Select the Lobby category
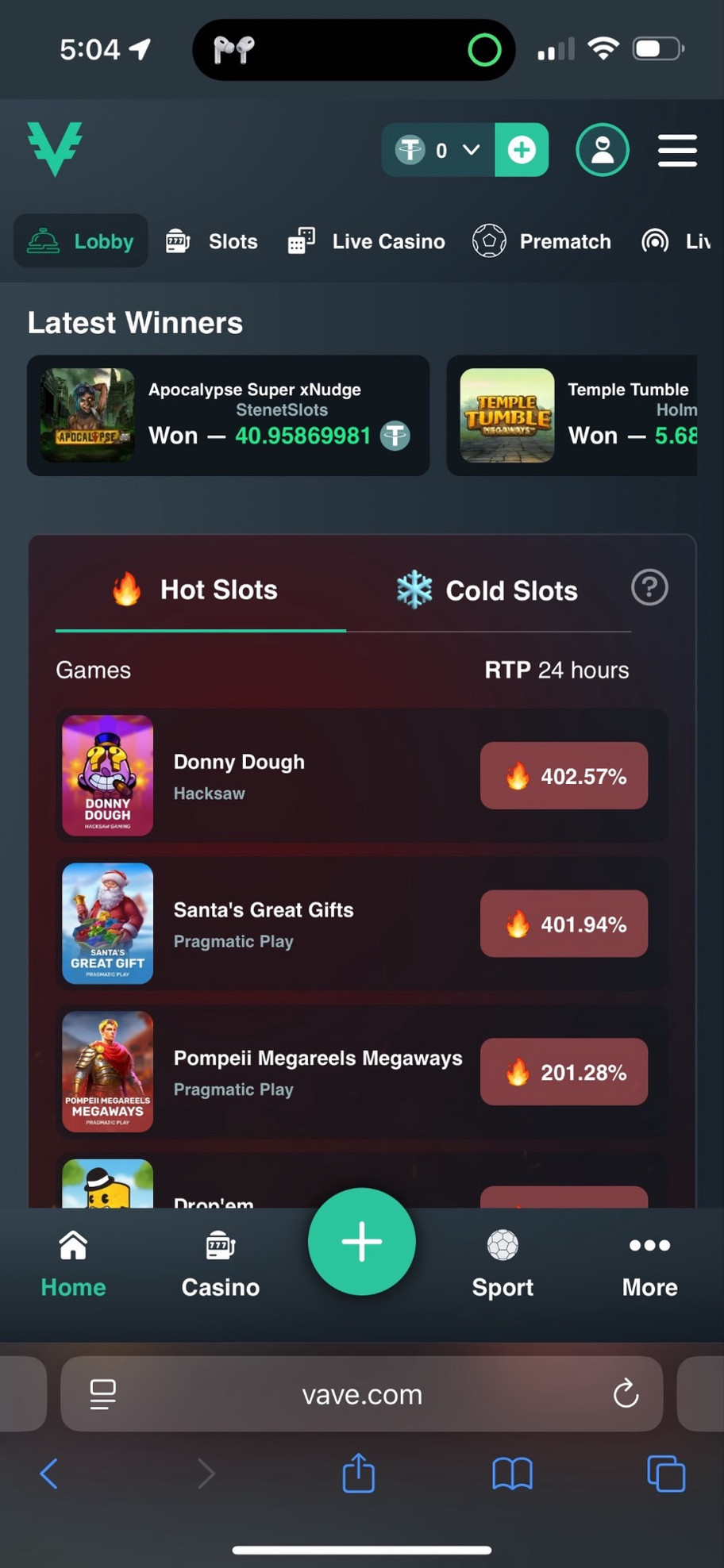 (81, 241)
